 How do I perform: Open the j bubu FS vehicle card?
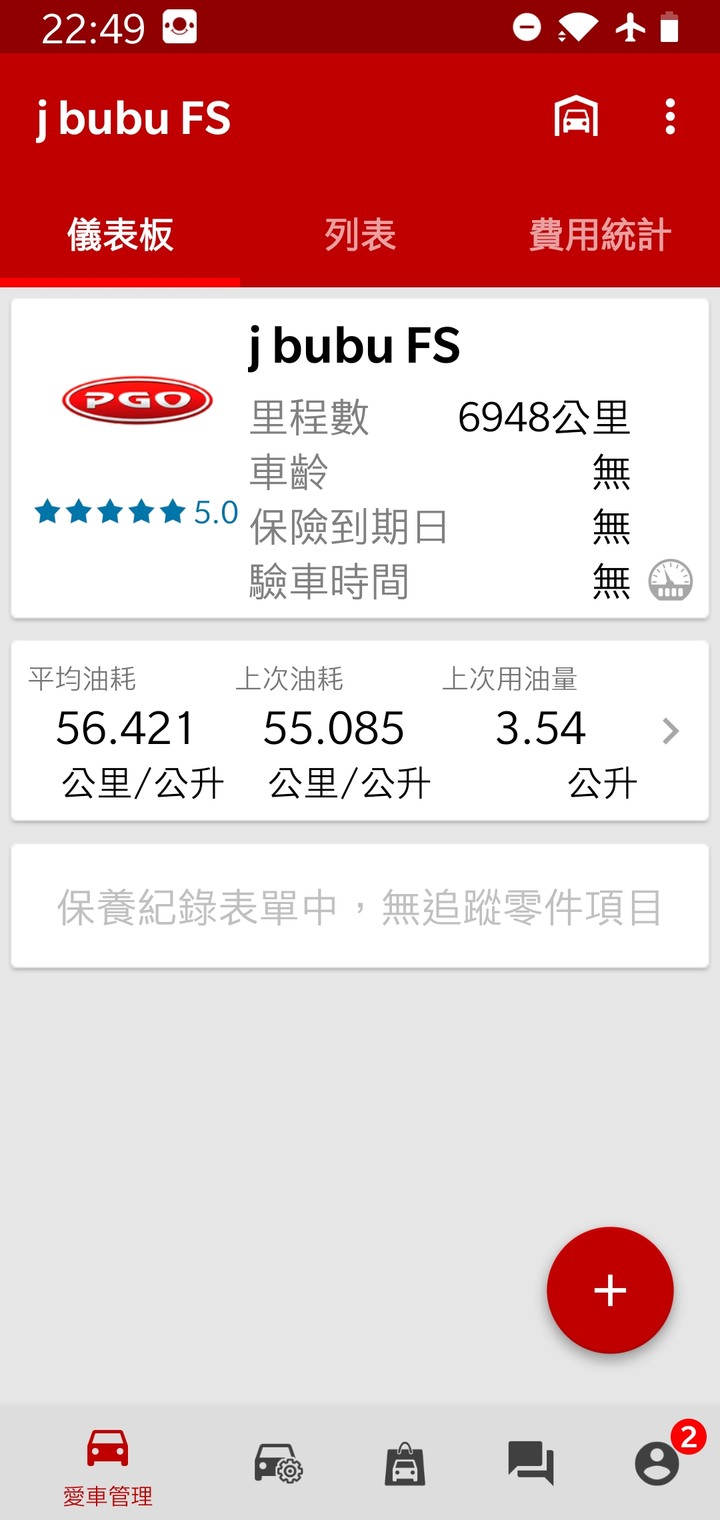pyautogui.click(x=360, y=458)
